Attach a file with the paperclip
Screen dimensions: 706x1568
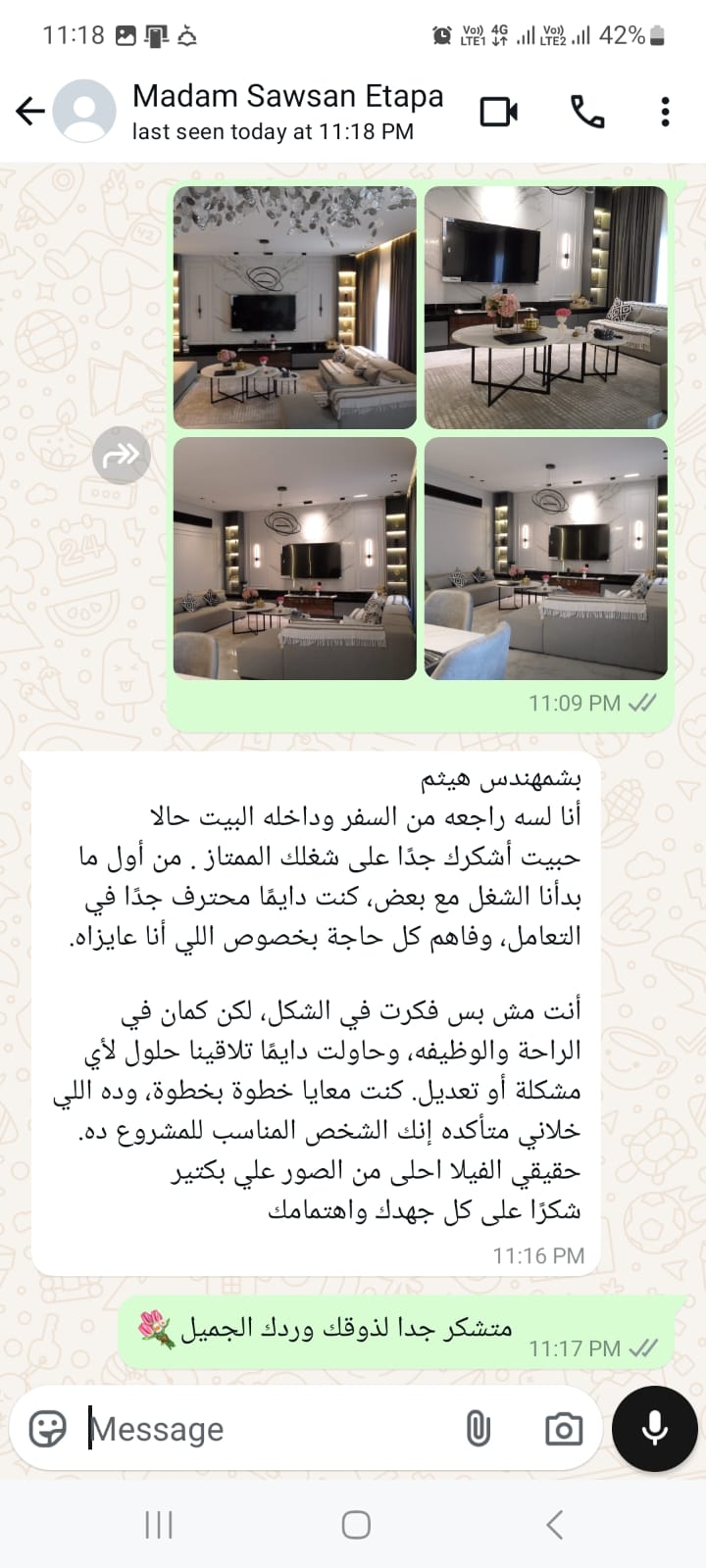(x=478, y=1429)
